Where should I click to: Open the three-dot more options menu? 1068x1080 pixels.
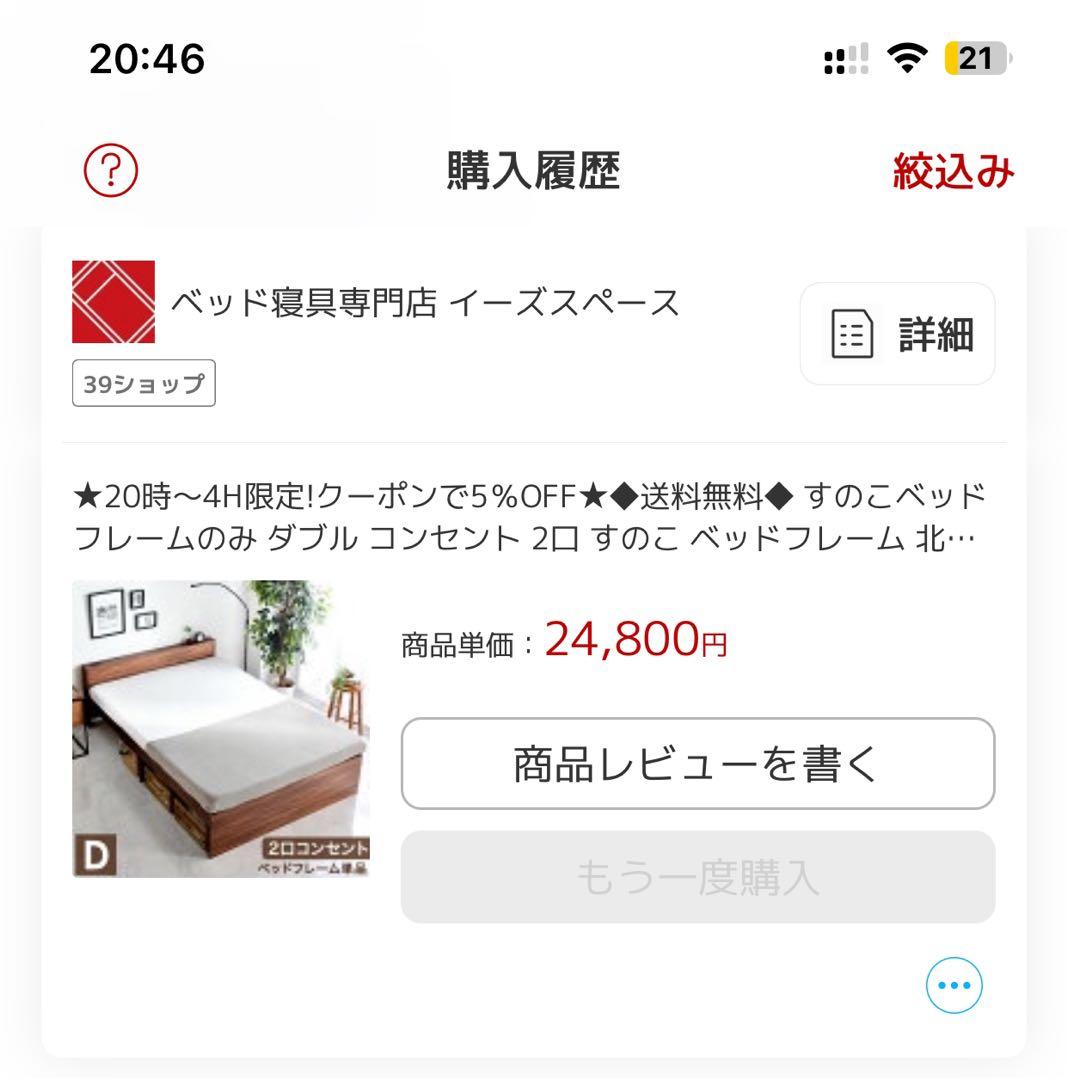954,985
